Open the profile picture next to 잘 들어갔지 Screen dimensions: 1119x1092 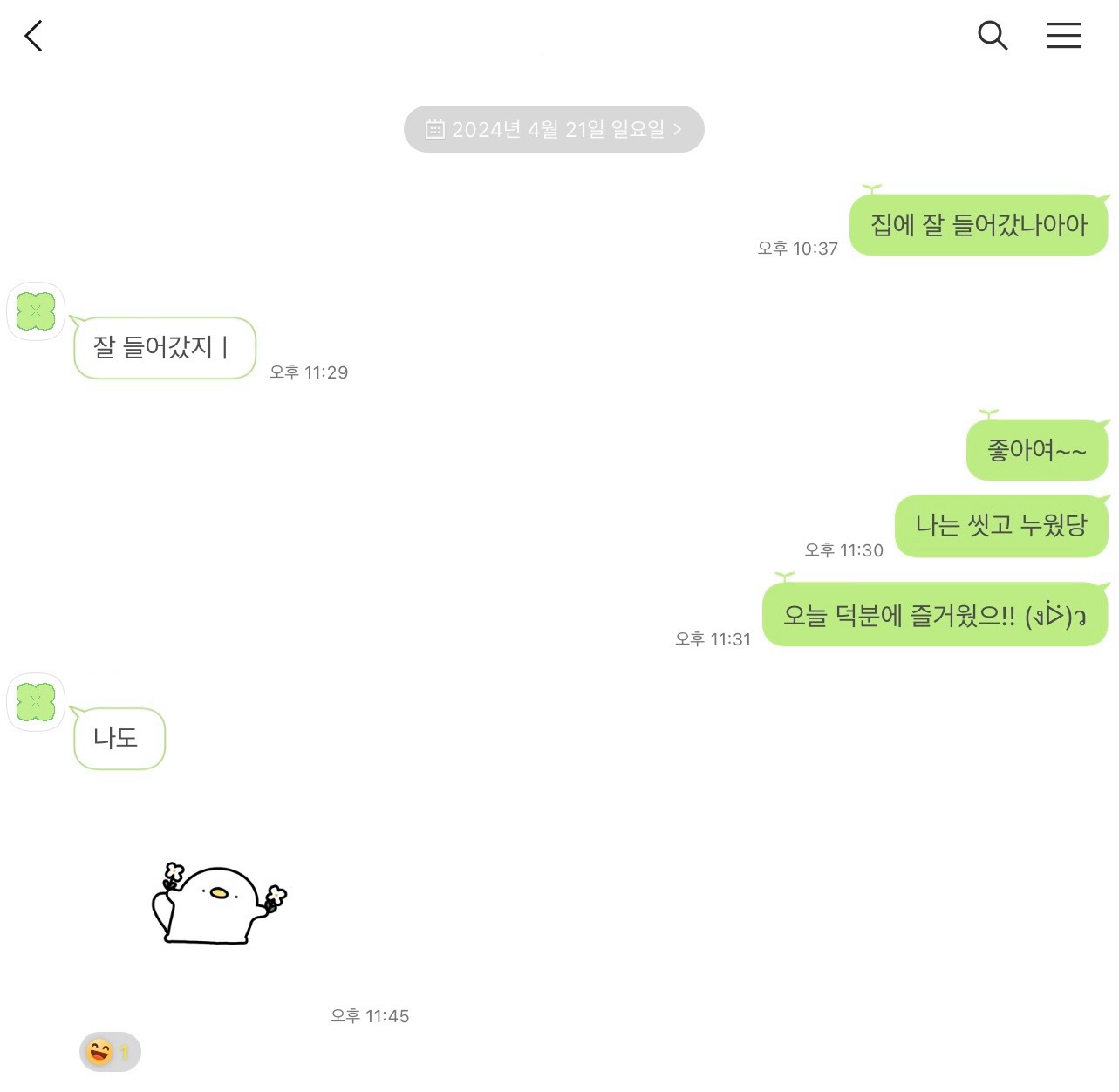click(x=36, y=311)
